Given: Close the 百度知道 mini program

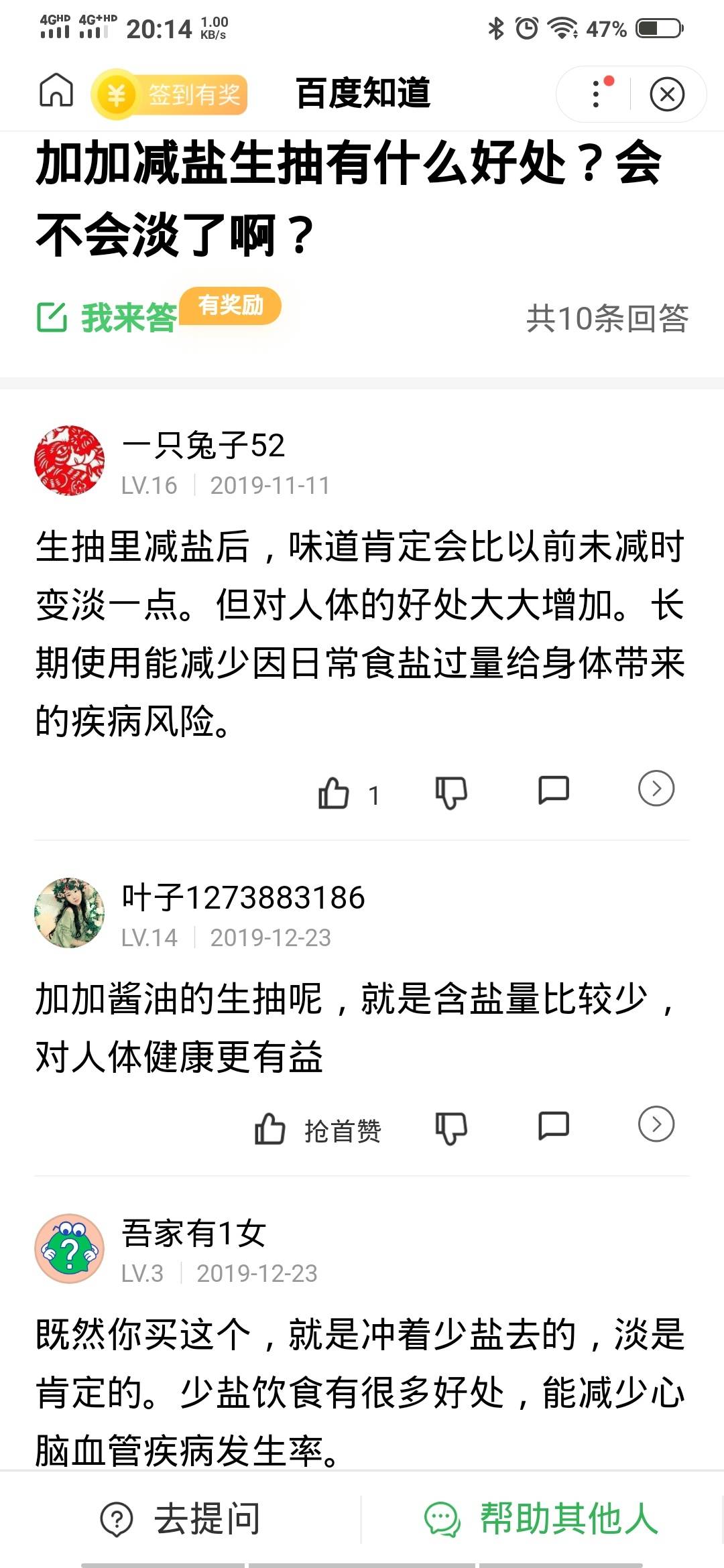Looking at the screenshot, I should (667, 94).
